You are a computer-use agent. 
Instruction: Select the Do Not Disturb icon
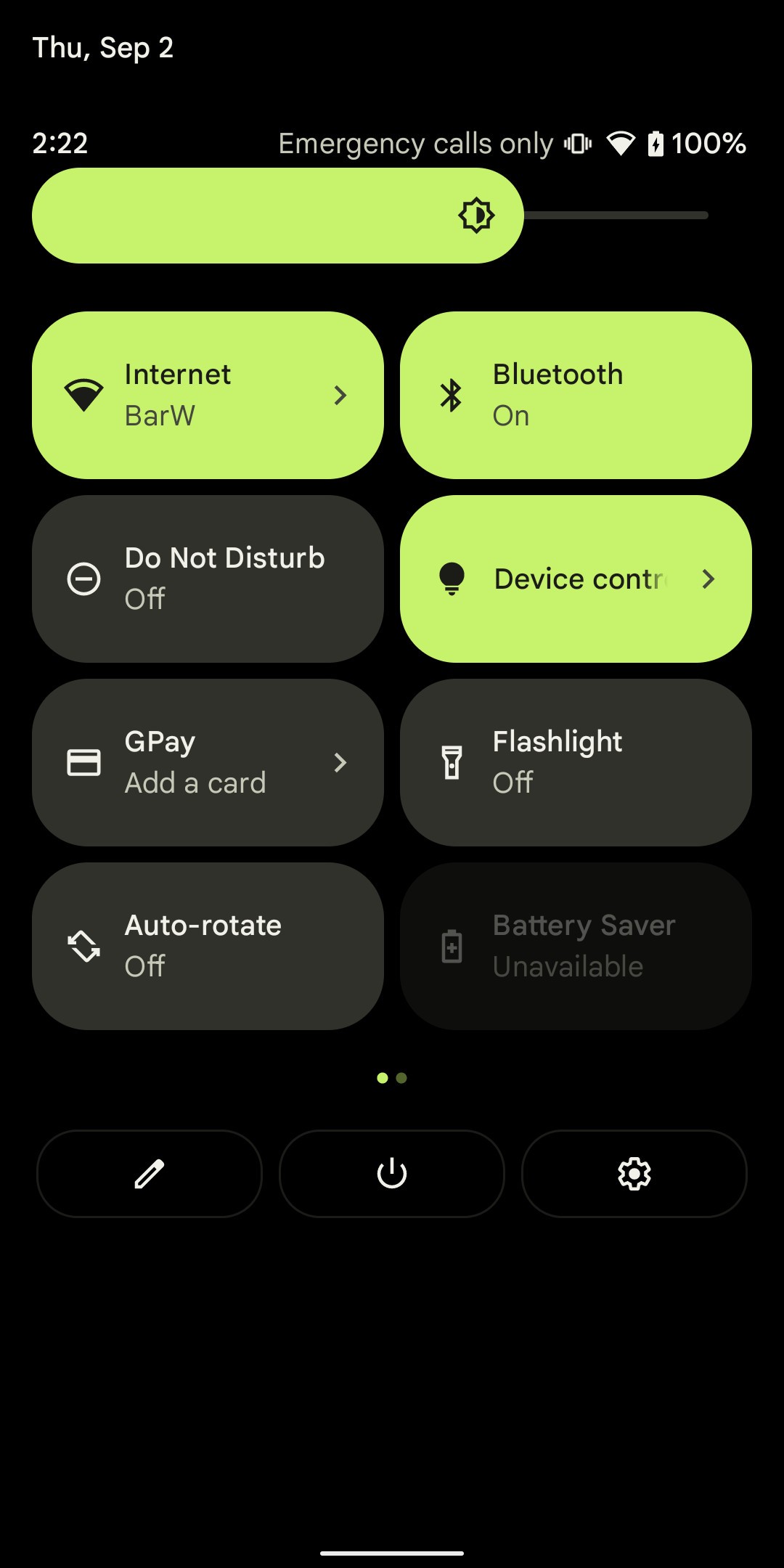point(83,579)
